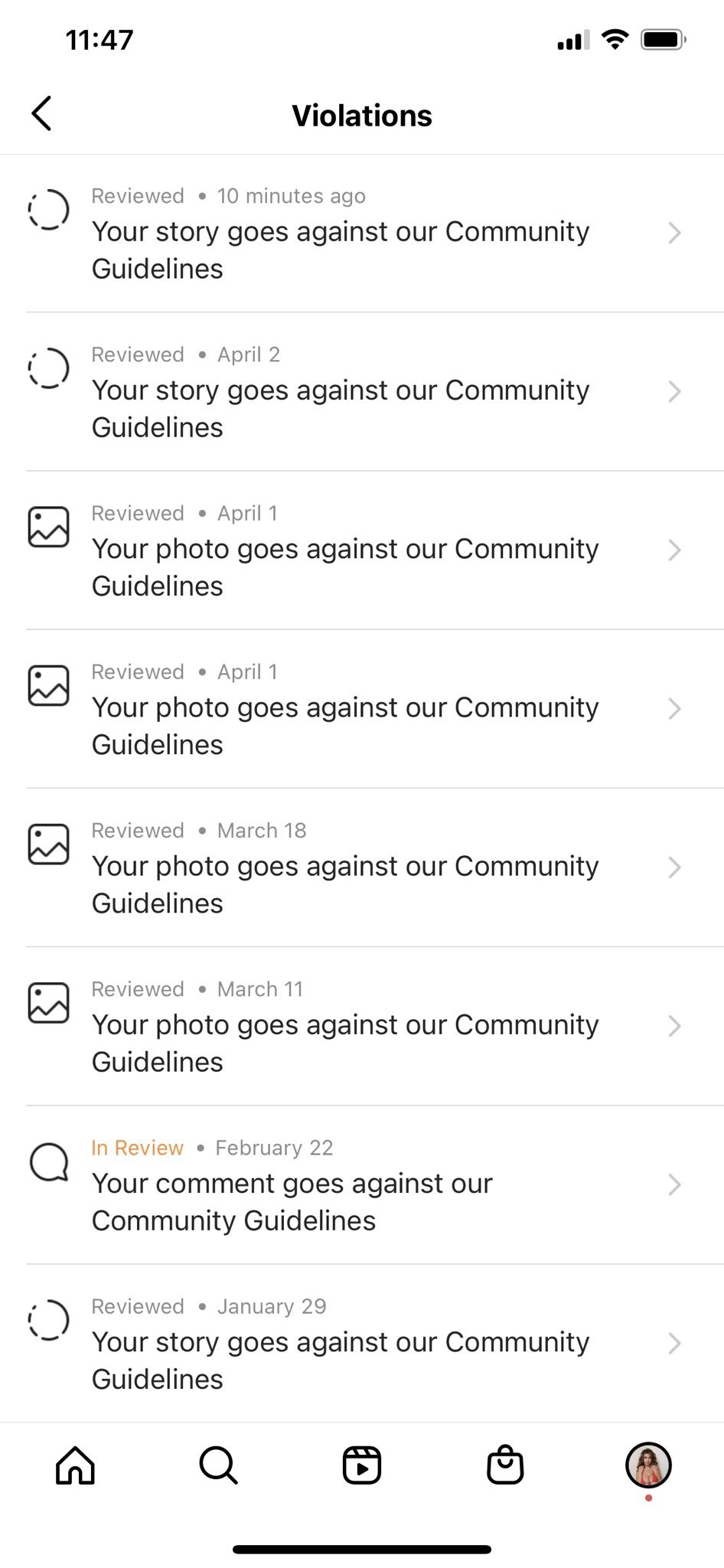
Task: Open the Search tab
Action: 218,1465
